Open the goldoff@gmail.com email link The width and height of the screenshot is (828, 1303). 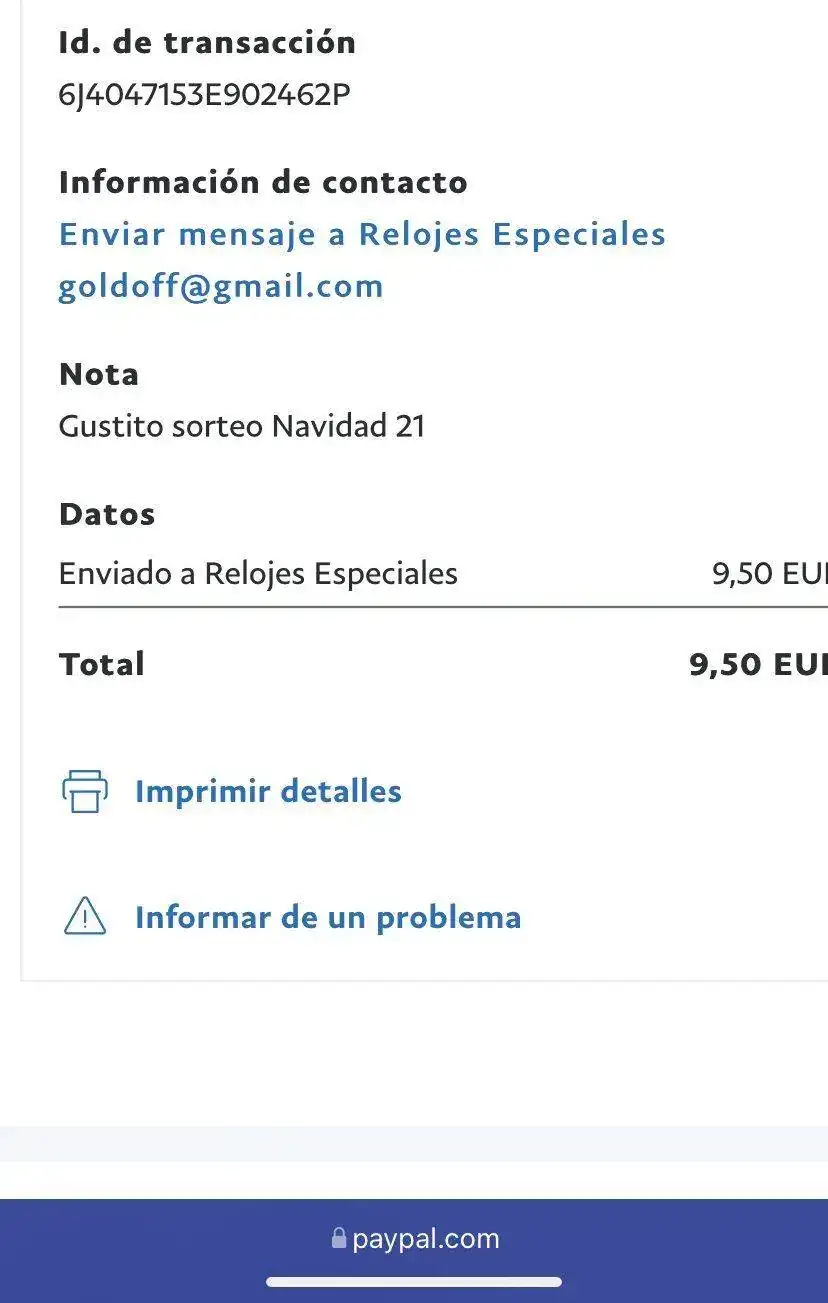coord(221,287)
